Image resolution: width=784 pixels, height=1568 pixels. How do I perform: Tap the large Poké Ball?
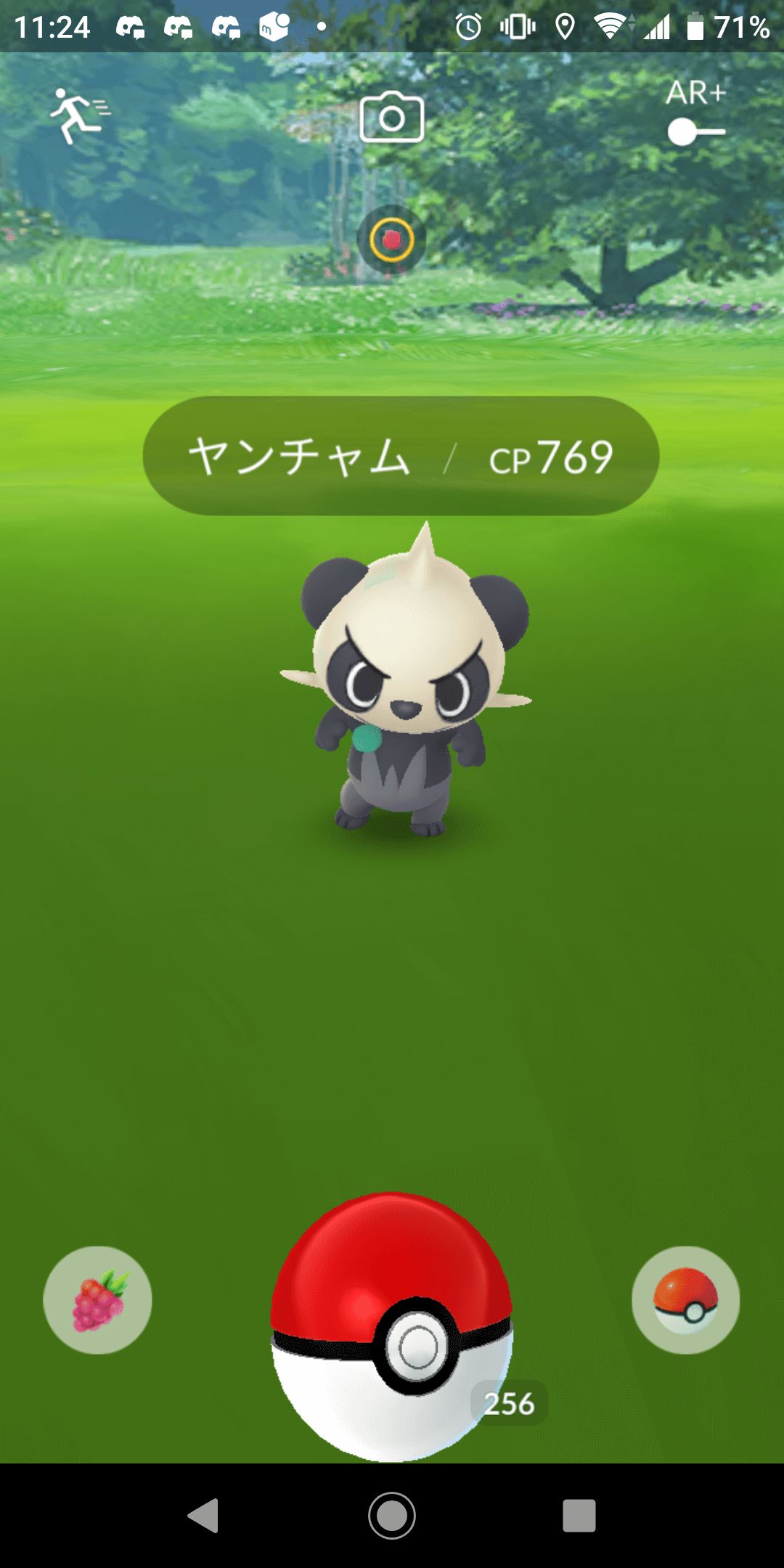[x=391, y=1328]
